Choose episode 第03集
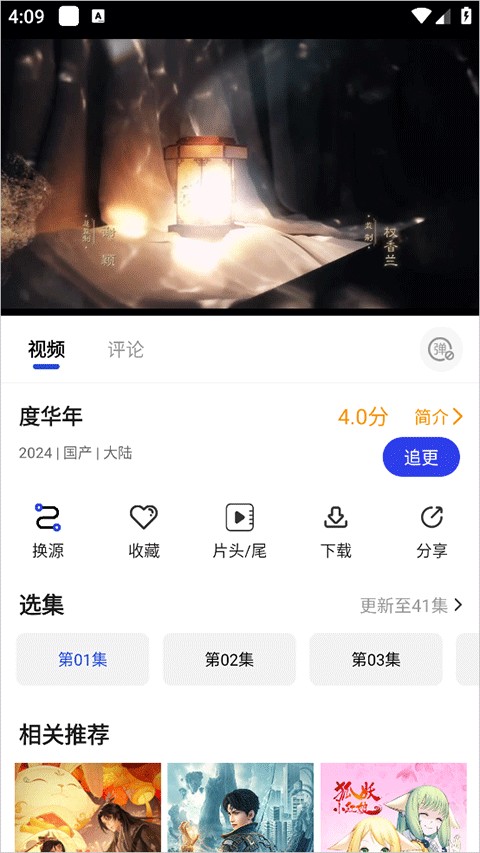 point(376,659)
